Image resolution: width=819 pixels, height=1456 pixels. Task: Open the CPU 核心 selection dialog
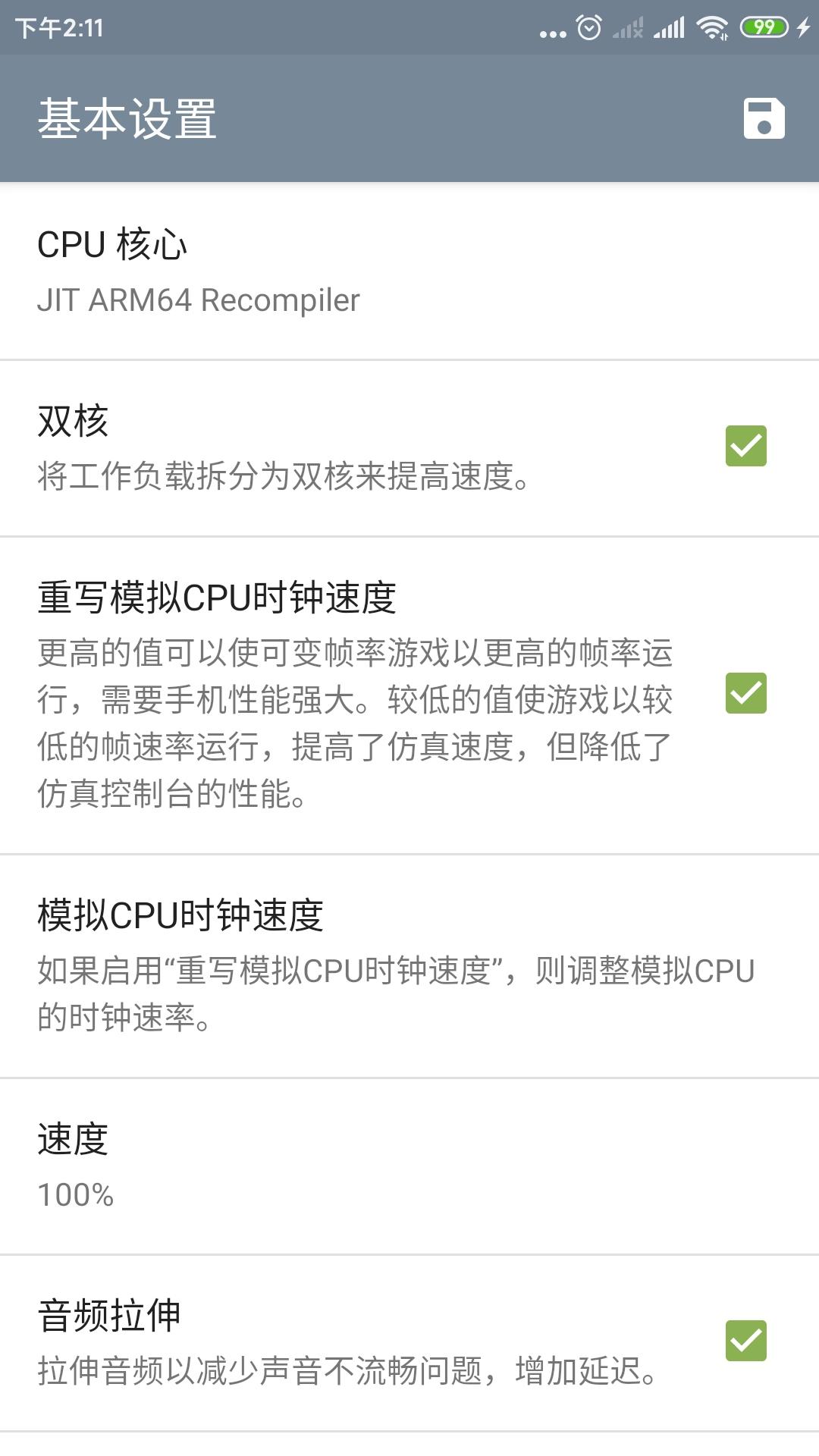303,269
